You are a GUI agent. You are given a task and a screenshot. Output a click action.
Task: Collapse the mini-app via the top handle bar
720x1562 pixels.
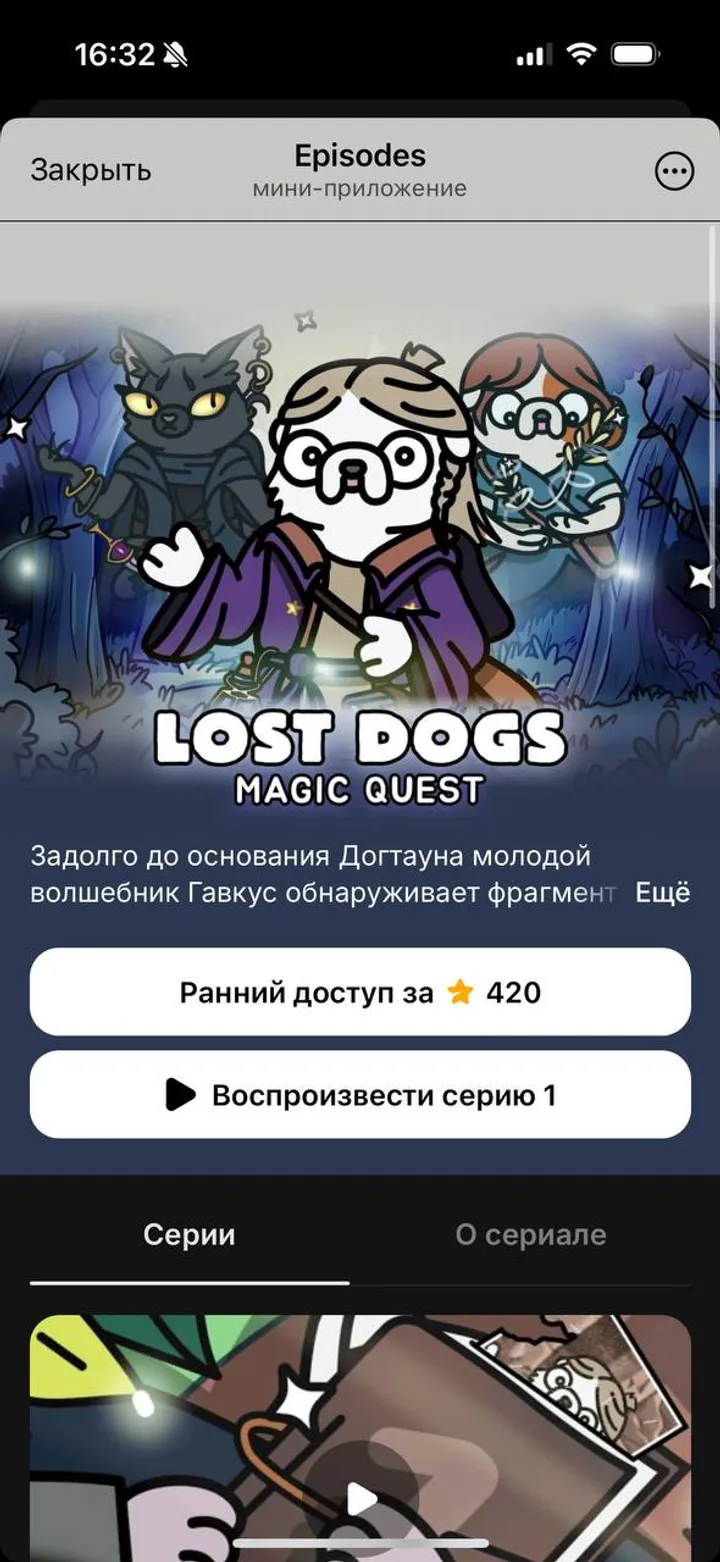pos(360,108)
